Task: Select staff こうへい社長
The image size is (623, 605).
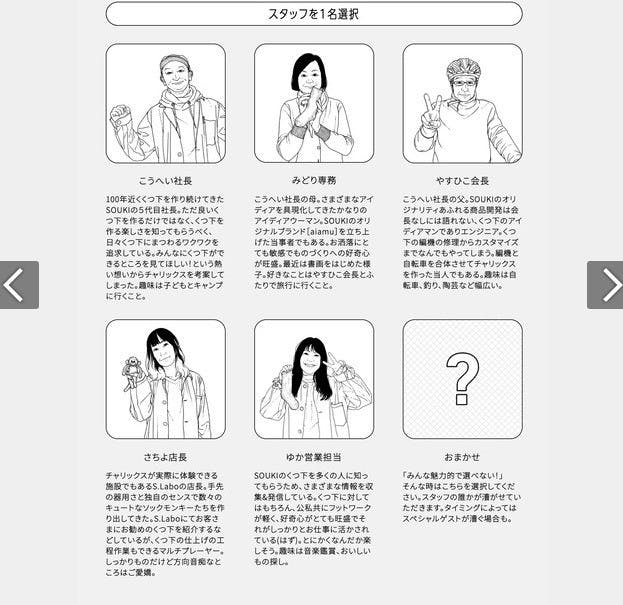Action: click(x=165, y=103)
